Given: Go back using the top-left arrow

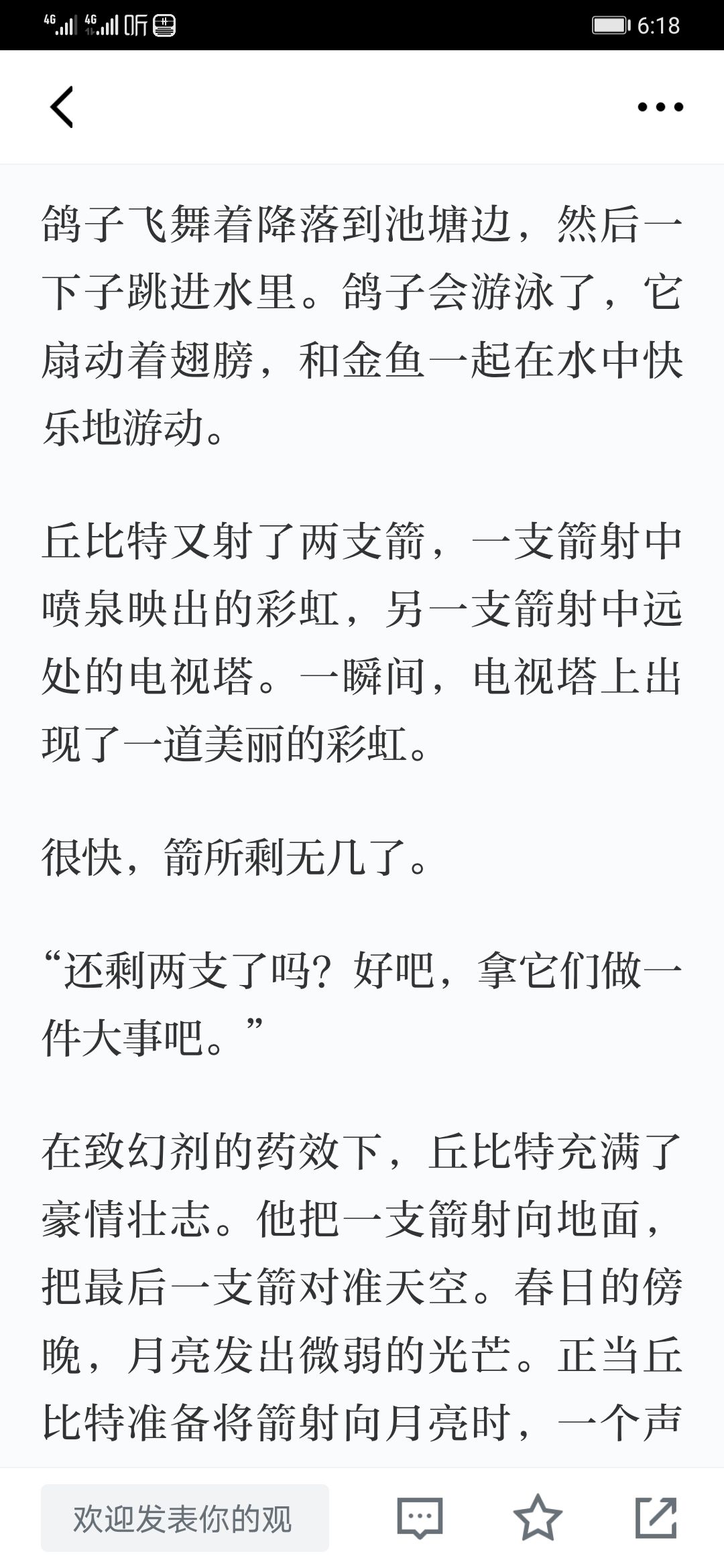Looking at the screenshot, I should pyautogui.click(x=62, y=107).
